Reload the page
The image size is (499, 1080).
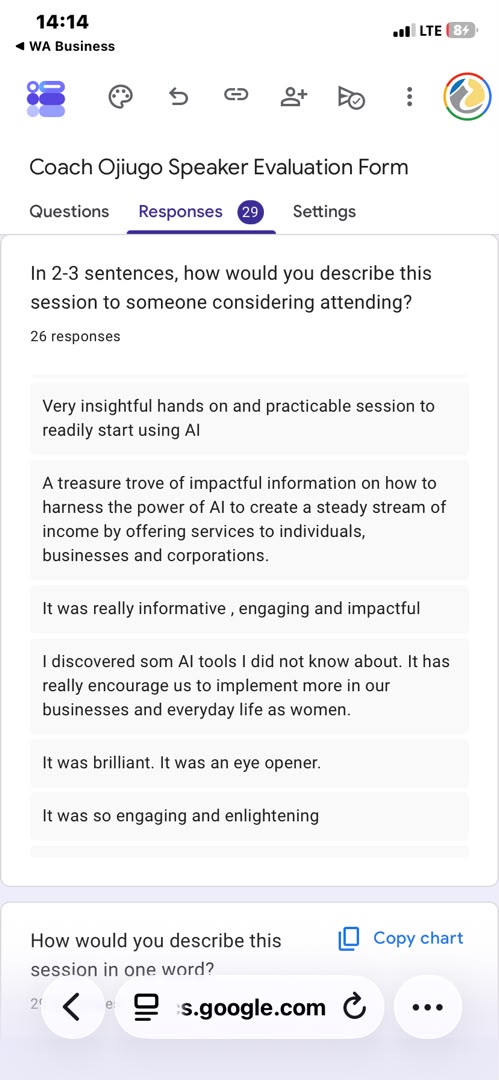[354, 1008]
